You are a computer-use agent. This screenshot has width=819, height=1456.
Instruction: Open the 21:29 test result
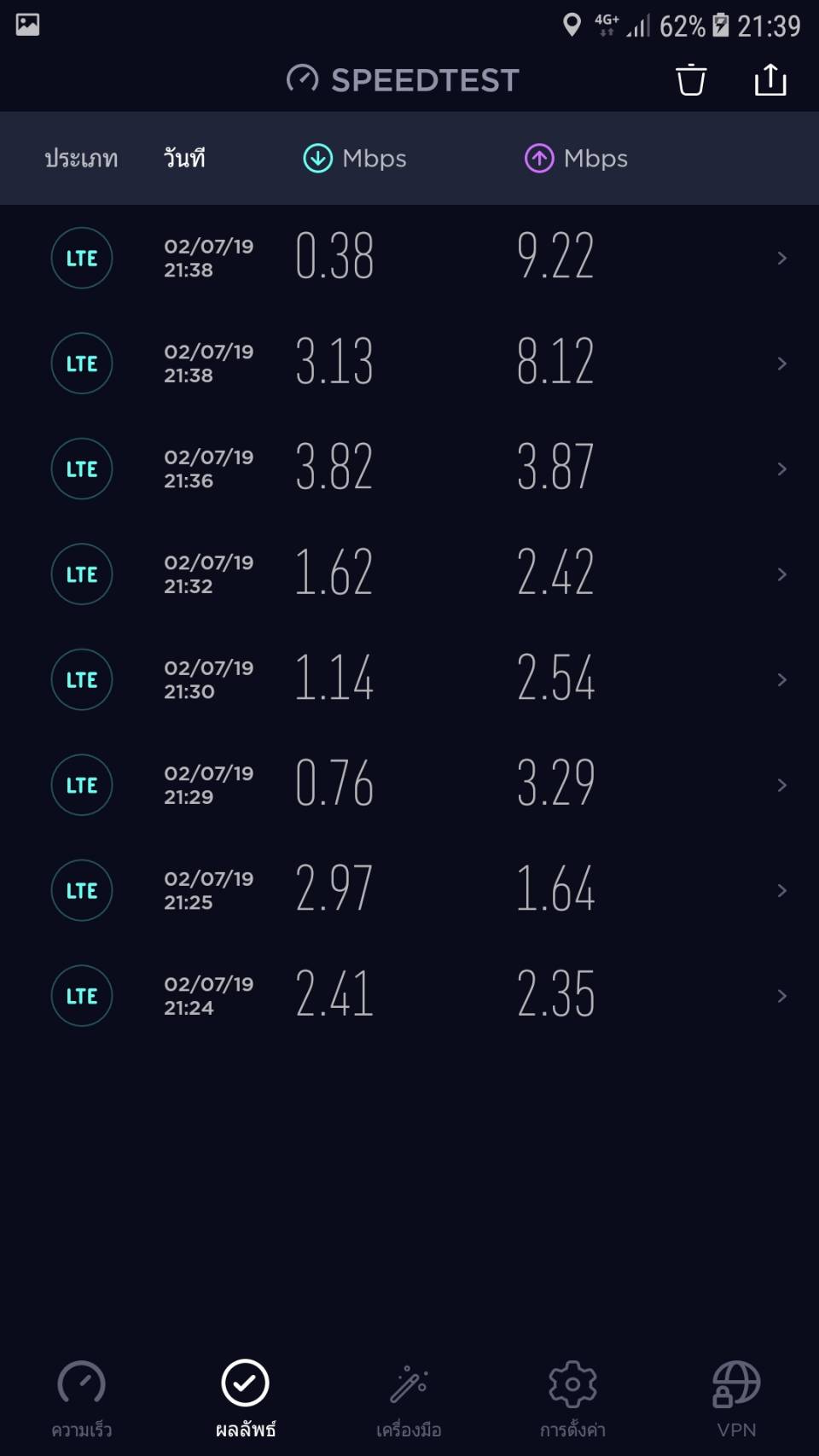[x=409, y=785]
